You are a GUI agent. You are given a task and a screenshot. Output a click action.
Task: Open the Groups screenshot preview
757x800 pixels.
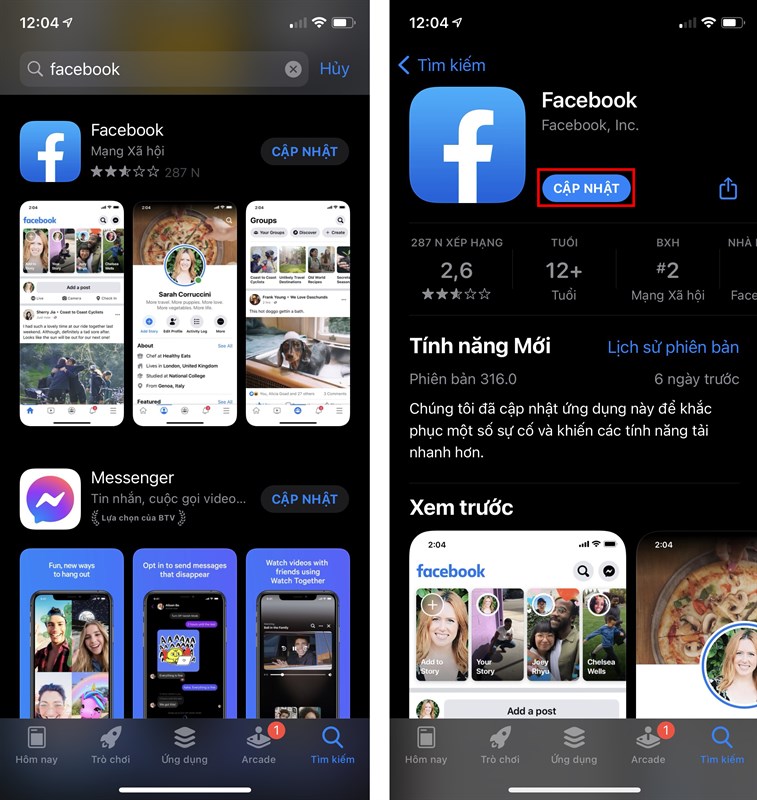coord(297,313)
